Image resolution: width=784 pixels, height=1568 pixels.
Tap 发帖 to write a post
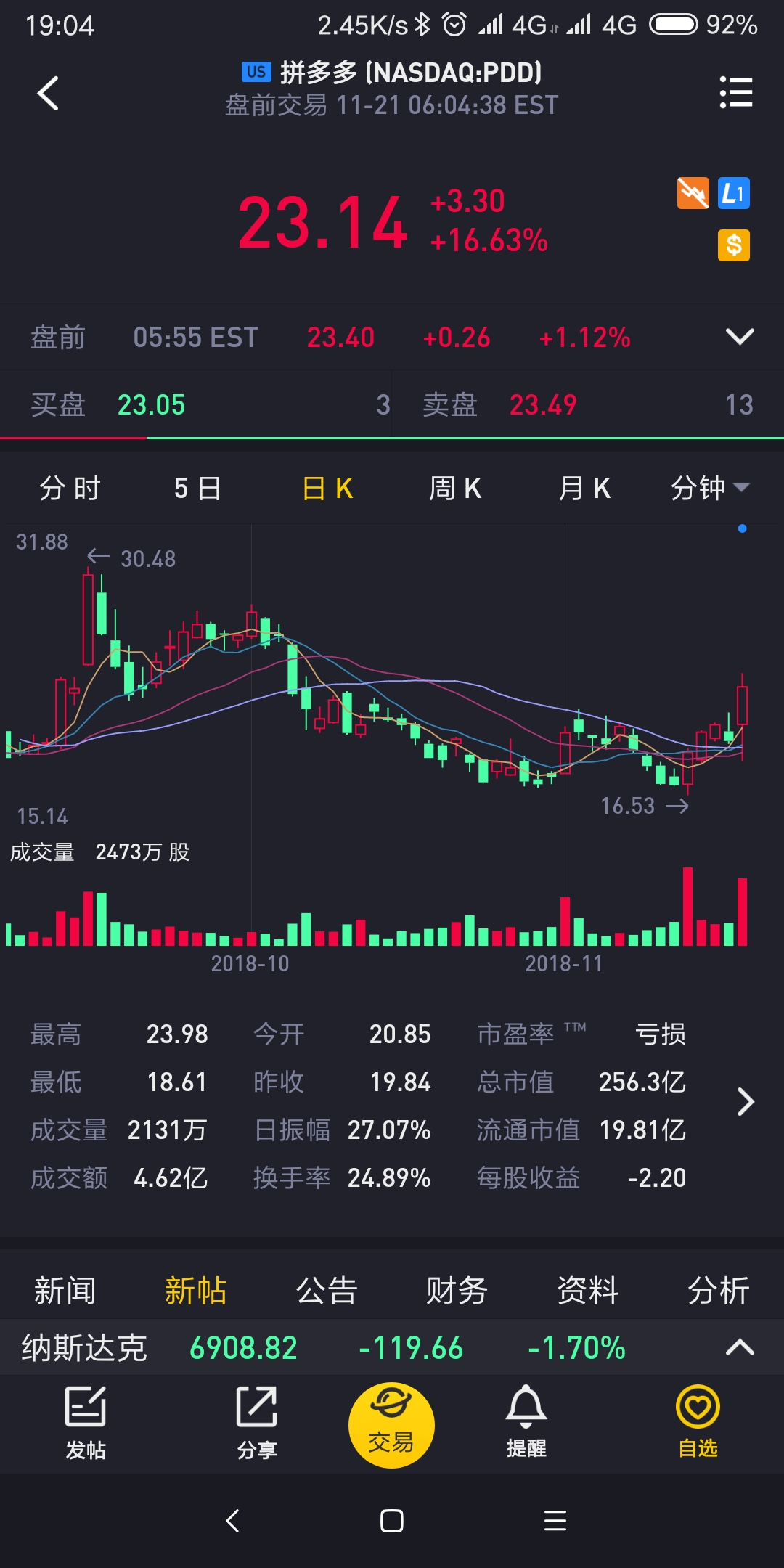(x=86, y=1424)
